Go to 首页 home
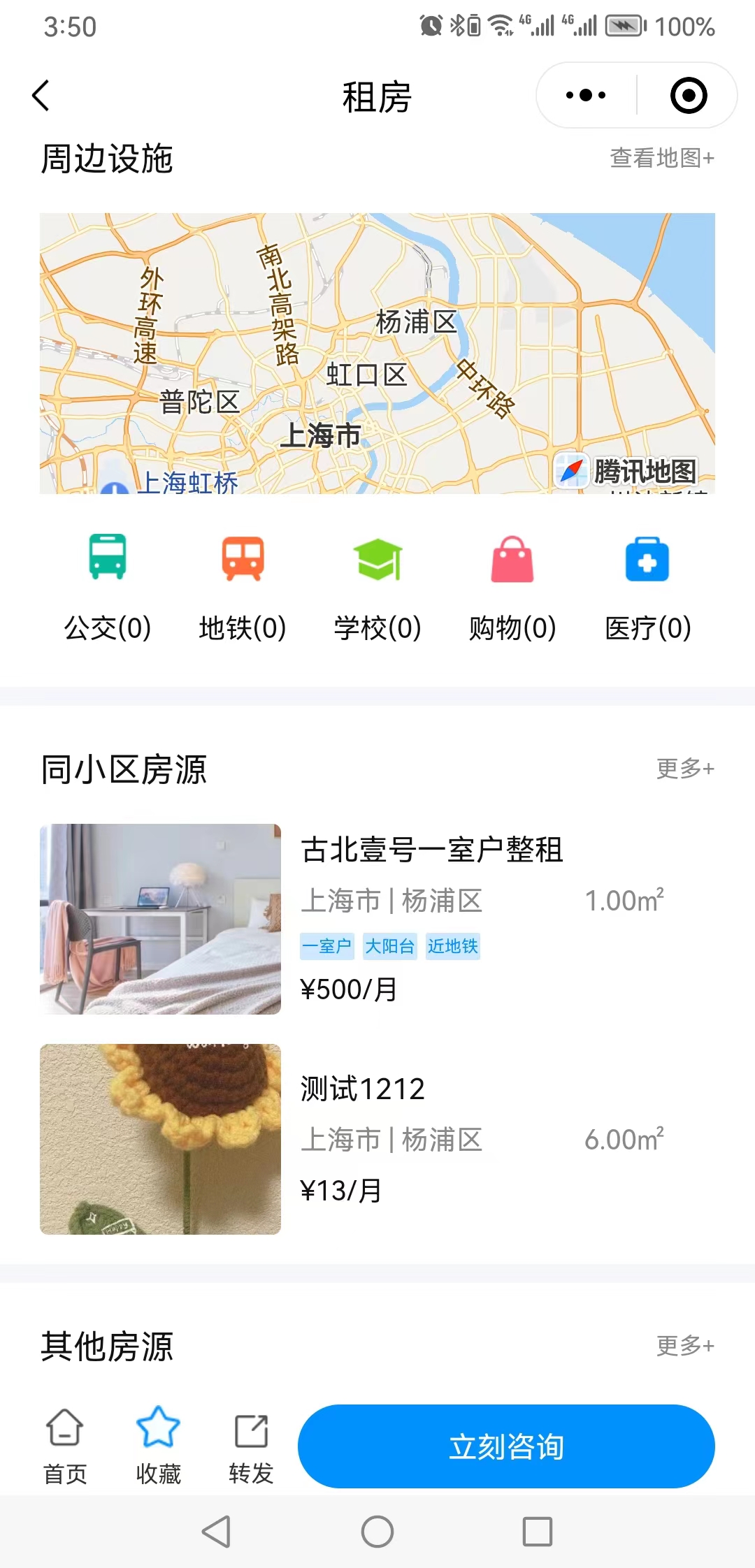Screen dimensions: 755x1568 tap(65, 1445)
